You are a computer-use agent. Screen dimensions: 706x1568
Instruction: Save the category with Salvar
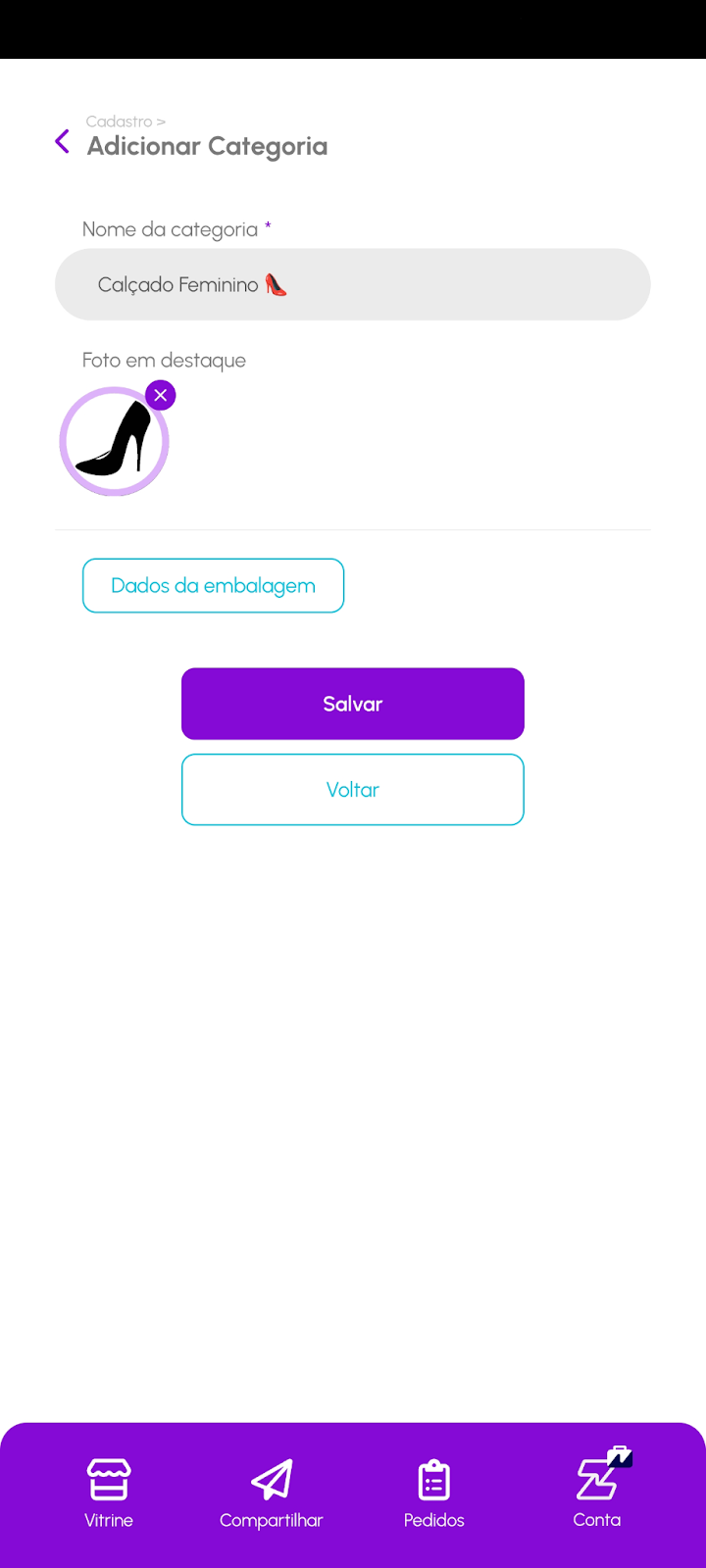click(352, 704)
